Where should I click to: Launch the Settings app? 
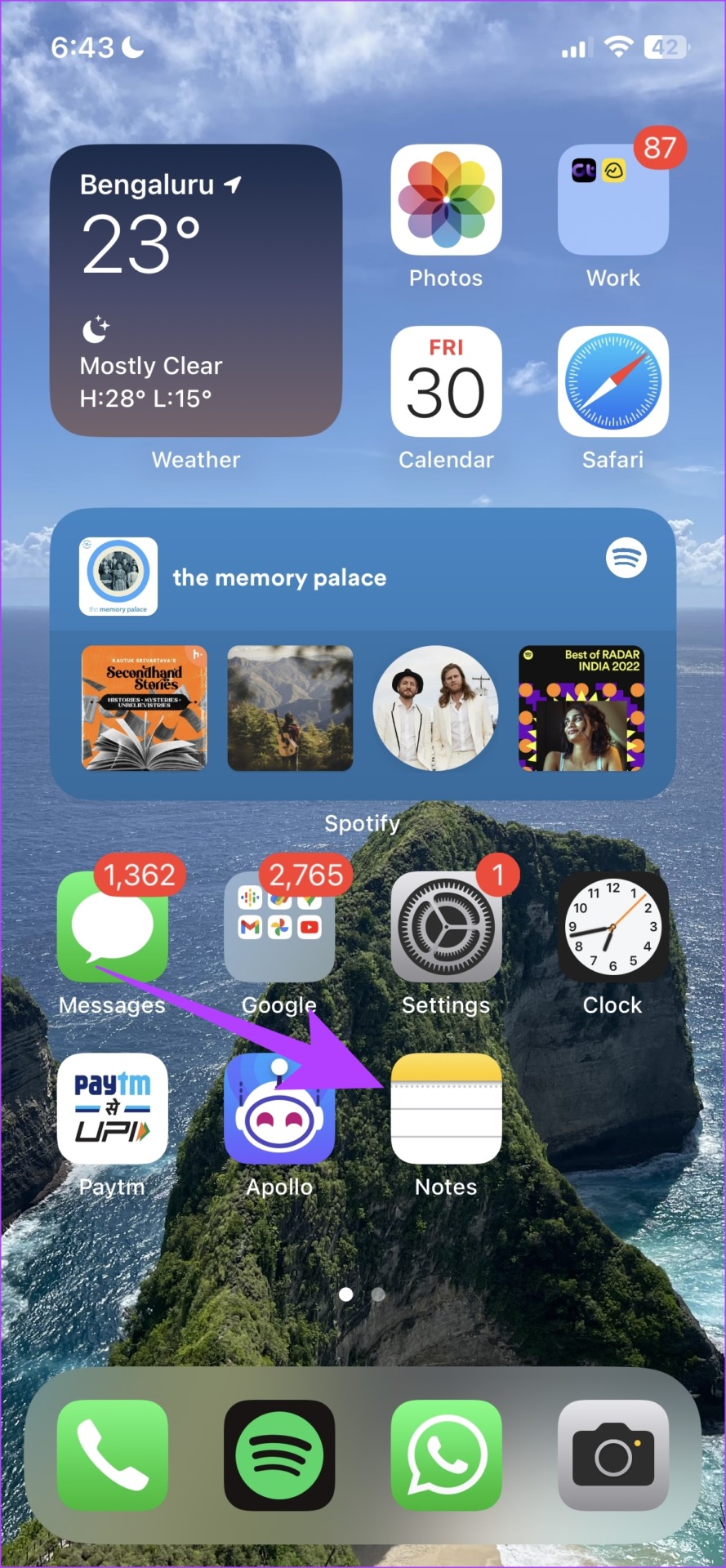(x=446, y=927)
